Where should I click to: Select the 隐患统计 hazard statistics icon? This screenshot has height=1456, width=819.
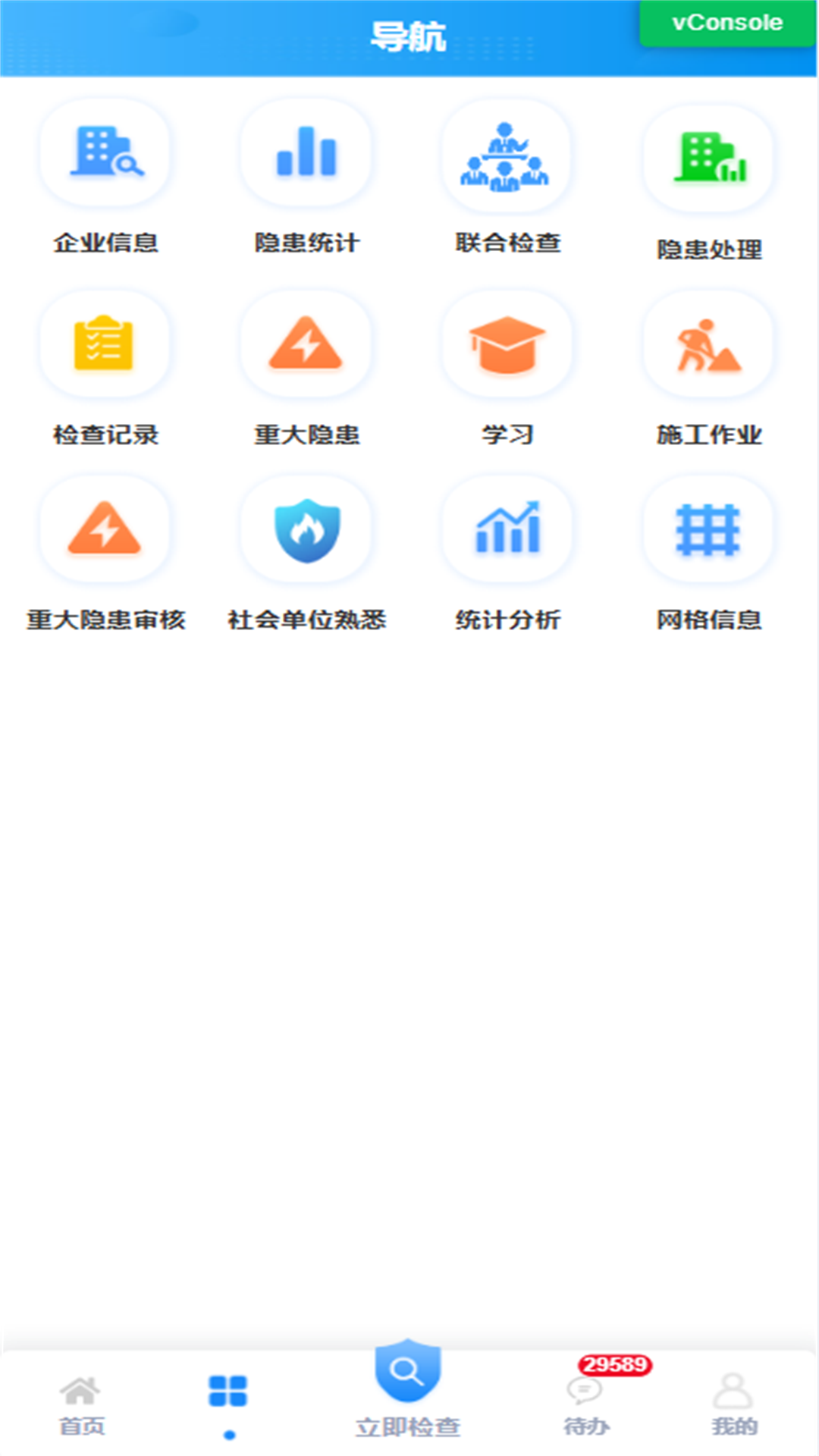click(306, 154)
